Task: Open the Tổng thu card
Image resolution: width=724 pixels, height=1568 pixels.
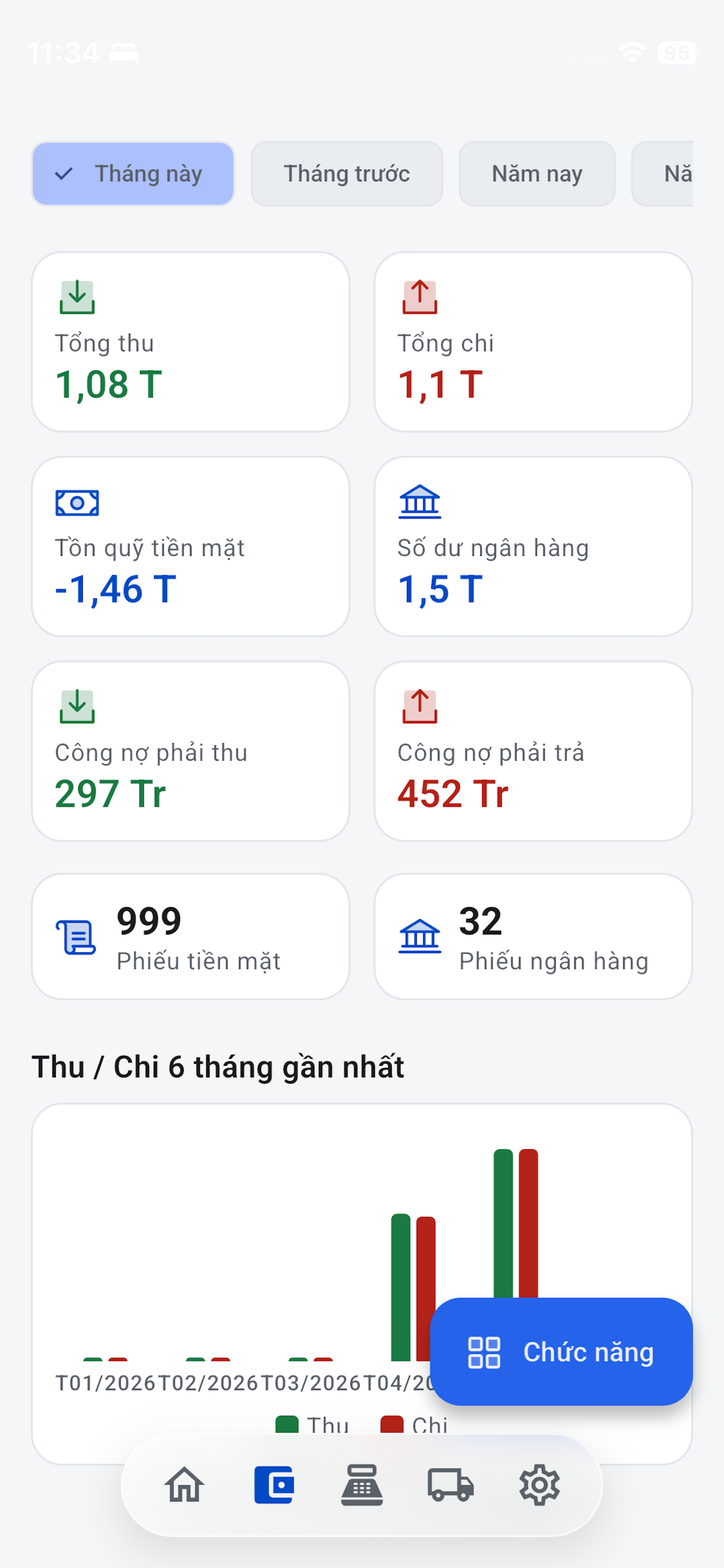Action: (191, 341)
